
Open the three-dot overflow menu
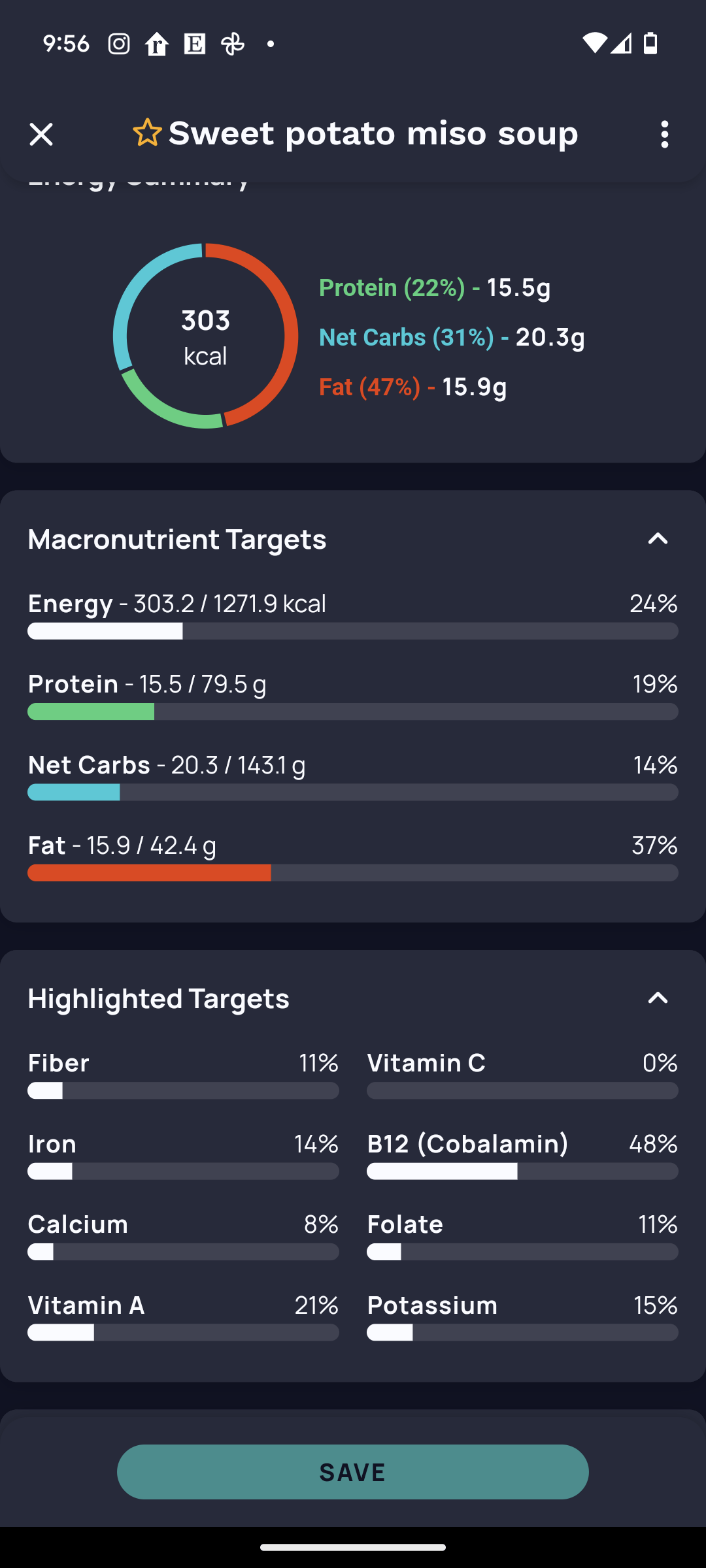click(x=664, y=135)
